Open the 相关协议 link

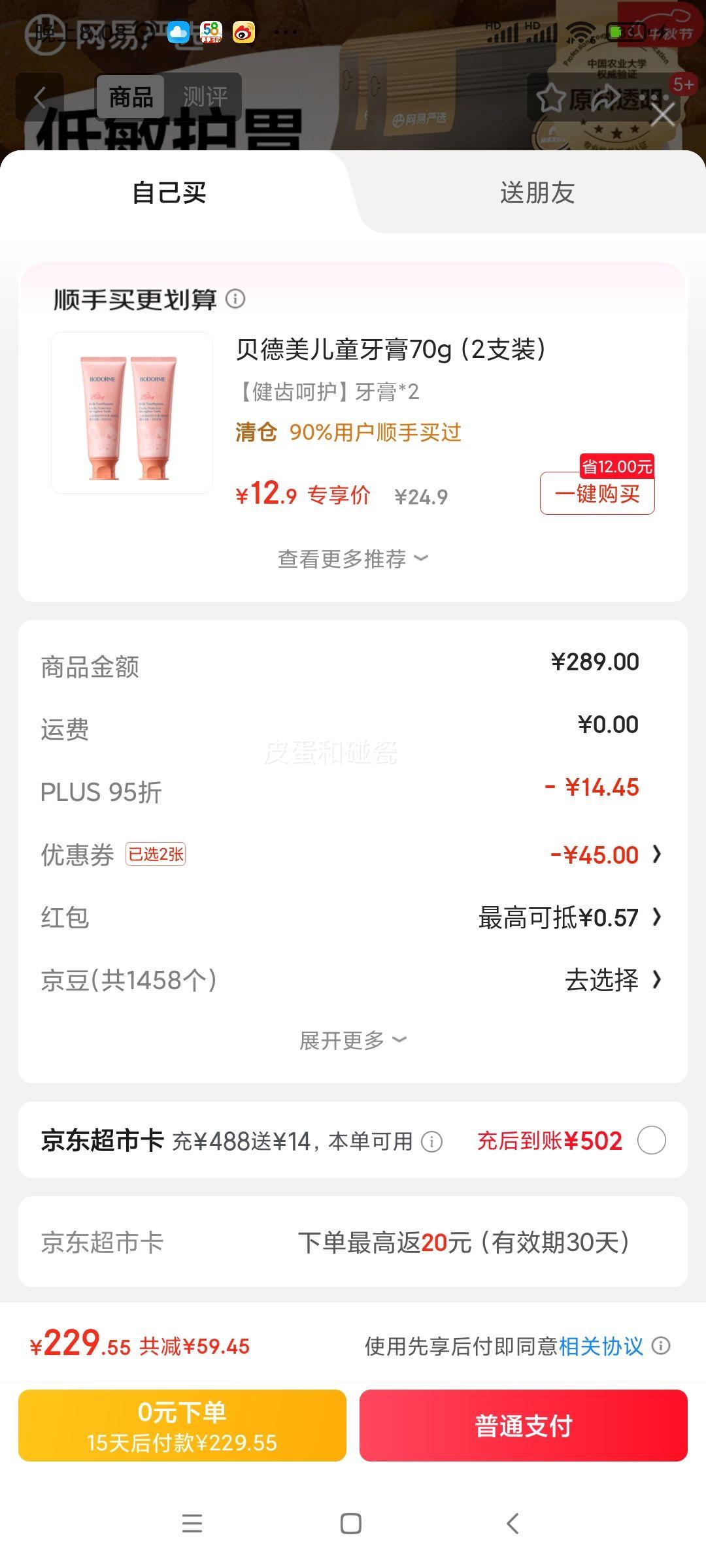pos(601,1346)
